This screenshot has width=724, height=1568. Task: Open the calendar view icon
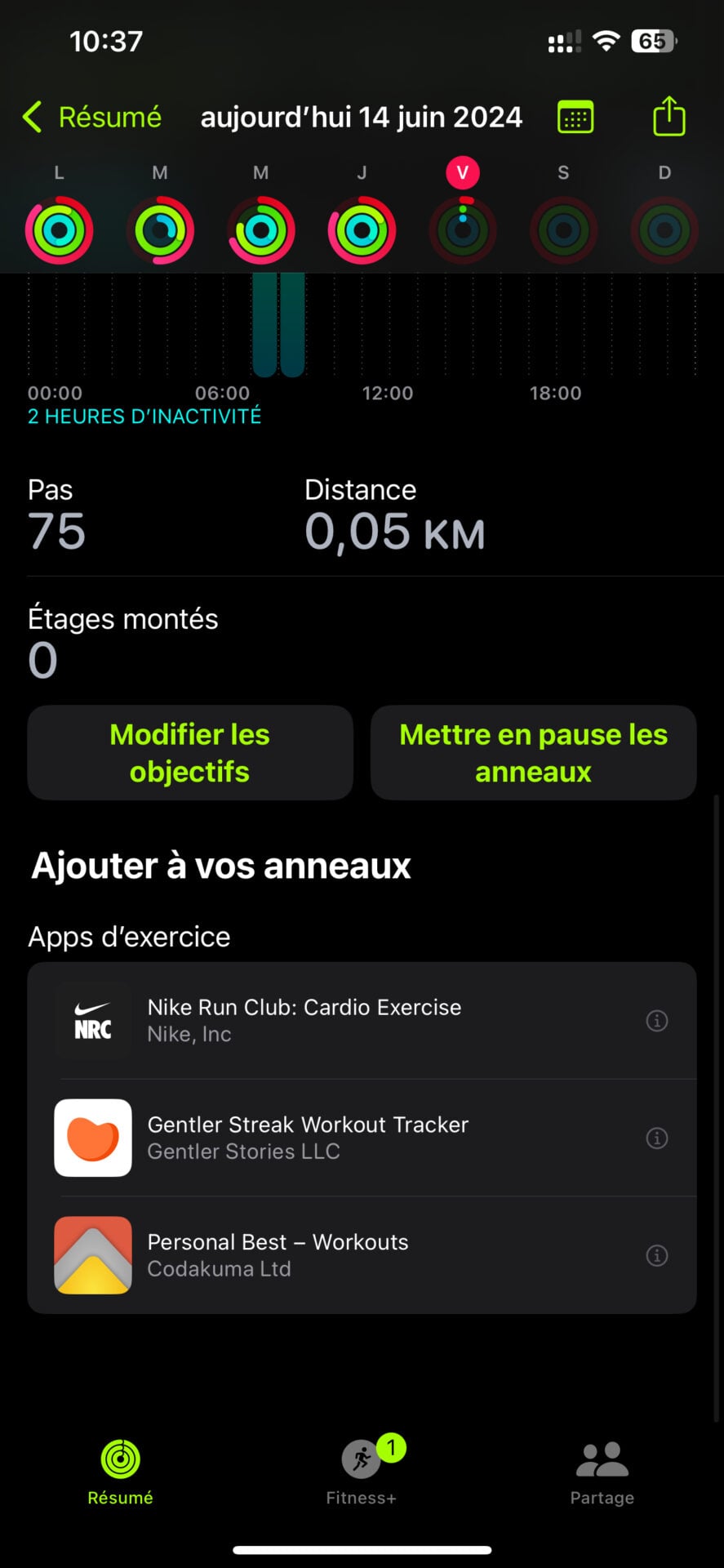pos(575,118)
